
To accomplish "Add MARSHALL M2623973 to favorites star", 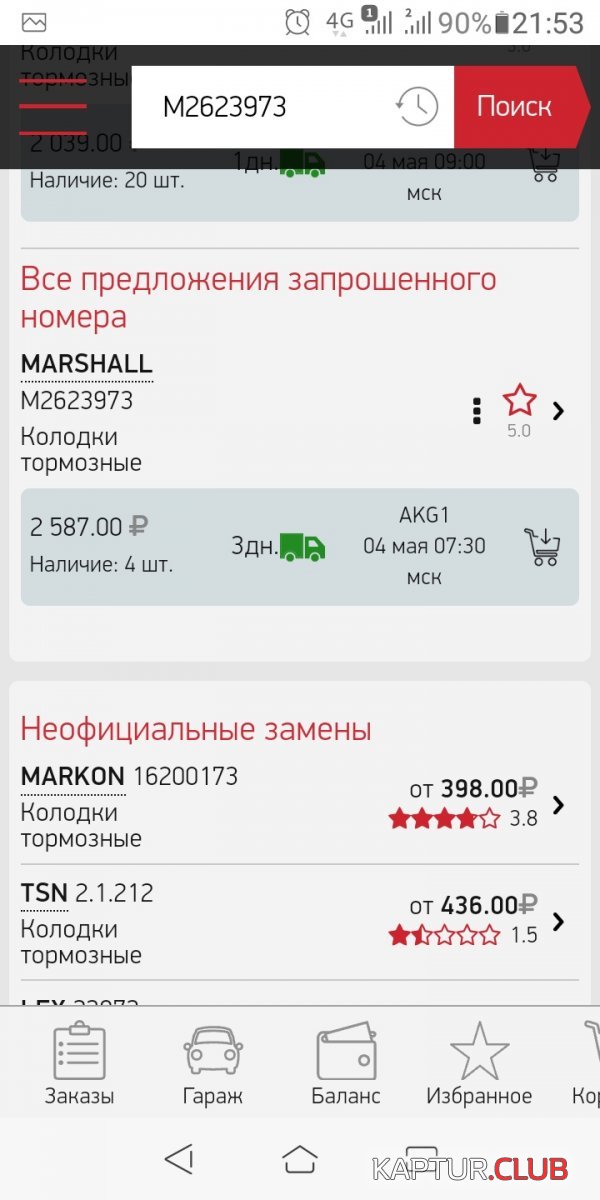I will pyautogui.click(x=519, y=401).
